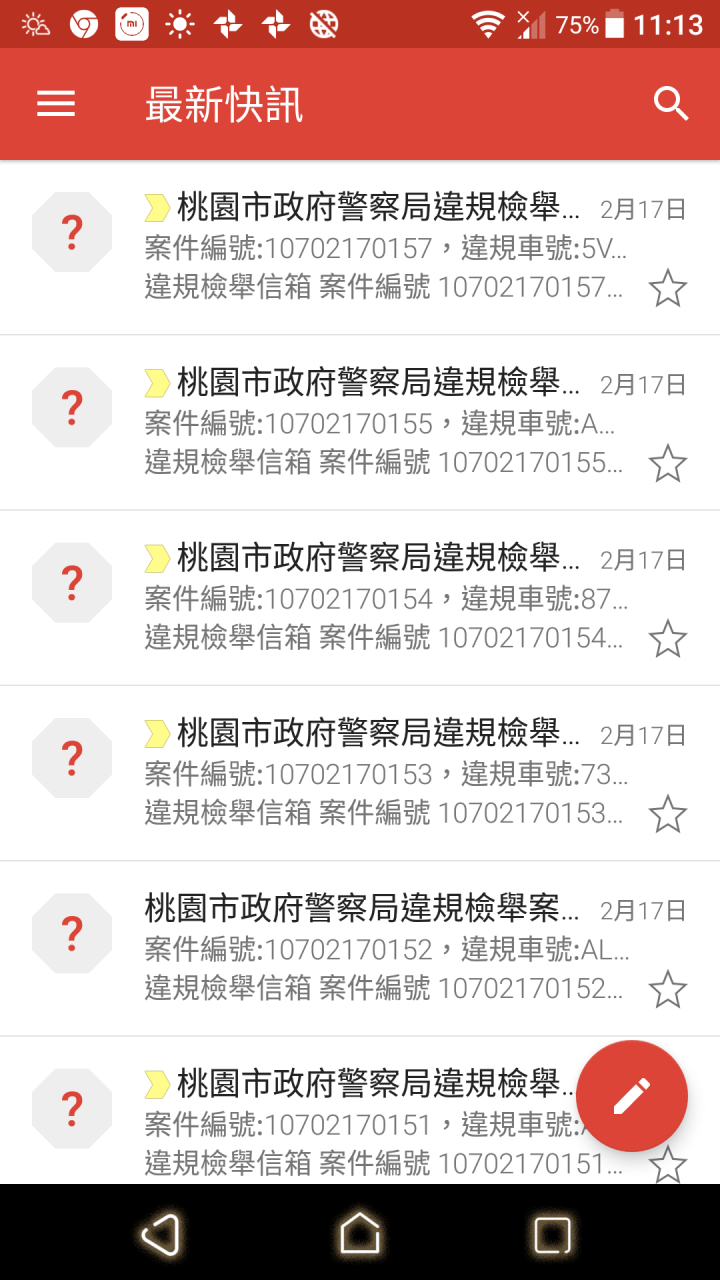Select sender avatar of email 10702170152
720x1280 pixels.
tap(72, 933)
